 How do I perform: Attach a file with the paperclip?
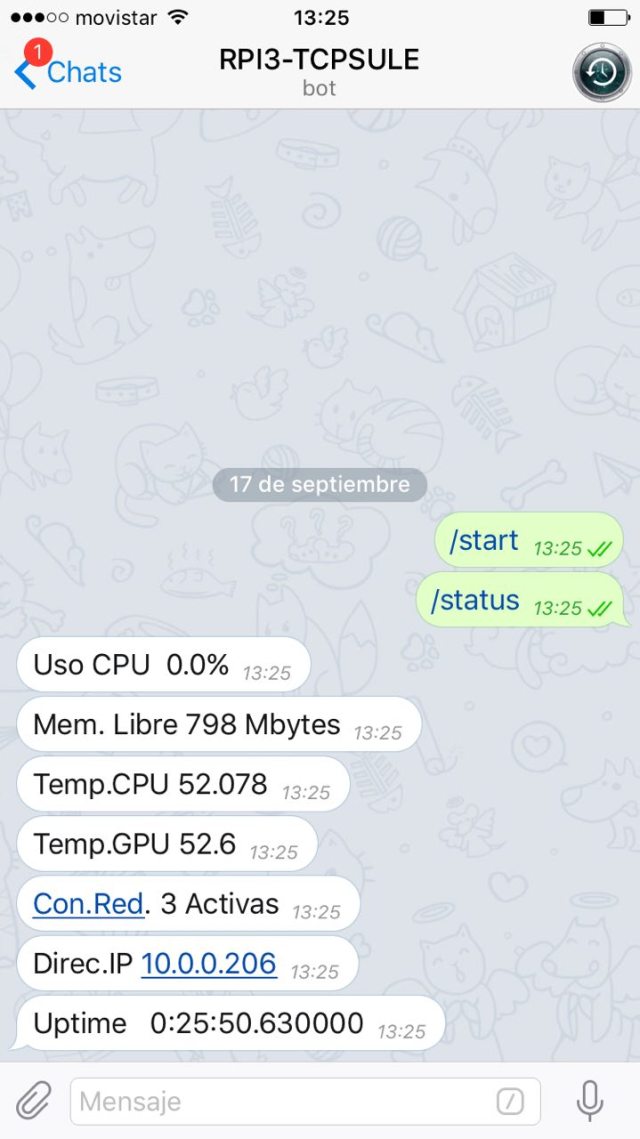pos(33,1101)
